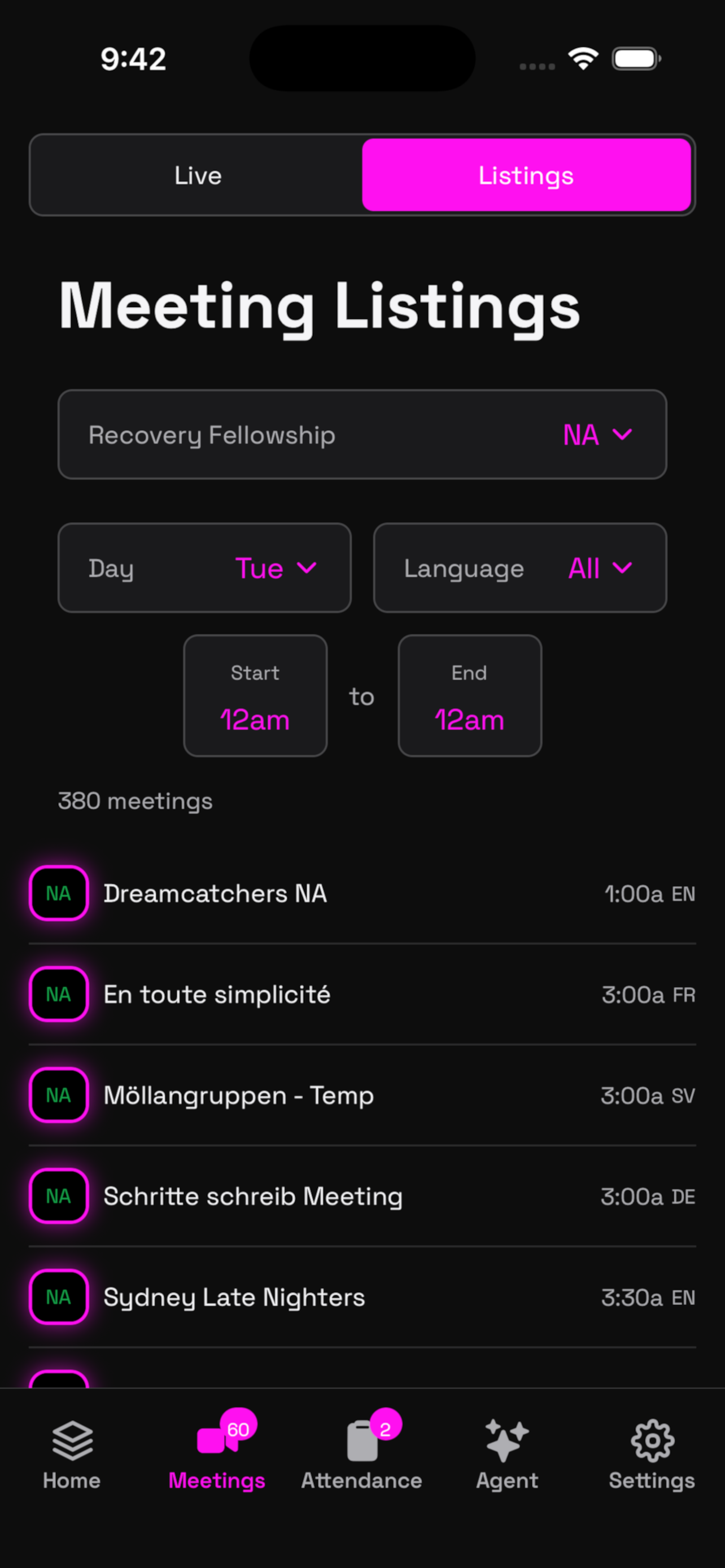
Task: Click the NA badge beside Dreamcatchers NA
Action: tap(58, 894)
